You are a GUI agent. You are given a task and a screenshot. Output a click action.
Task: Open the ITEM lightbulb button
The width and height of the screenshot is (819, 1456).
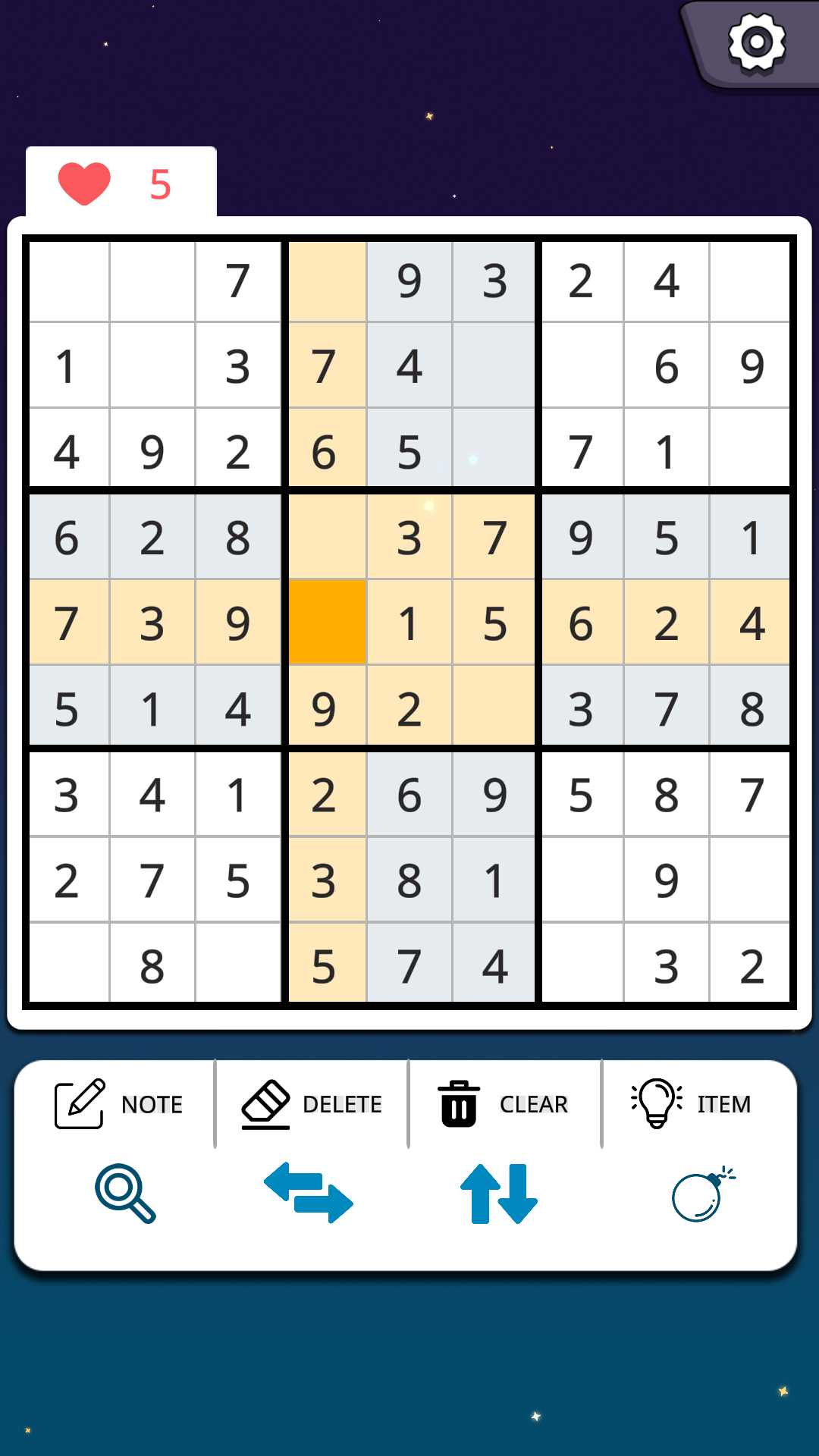(x=691, y=1104)
